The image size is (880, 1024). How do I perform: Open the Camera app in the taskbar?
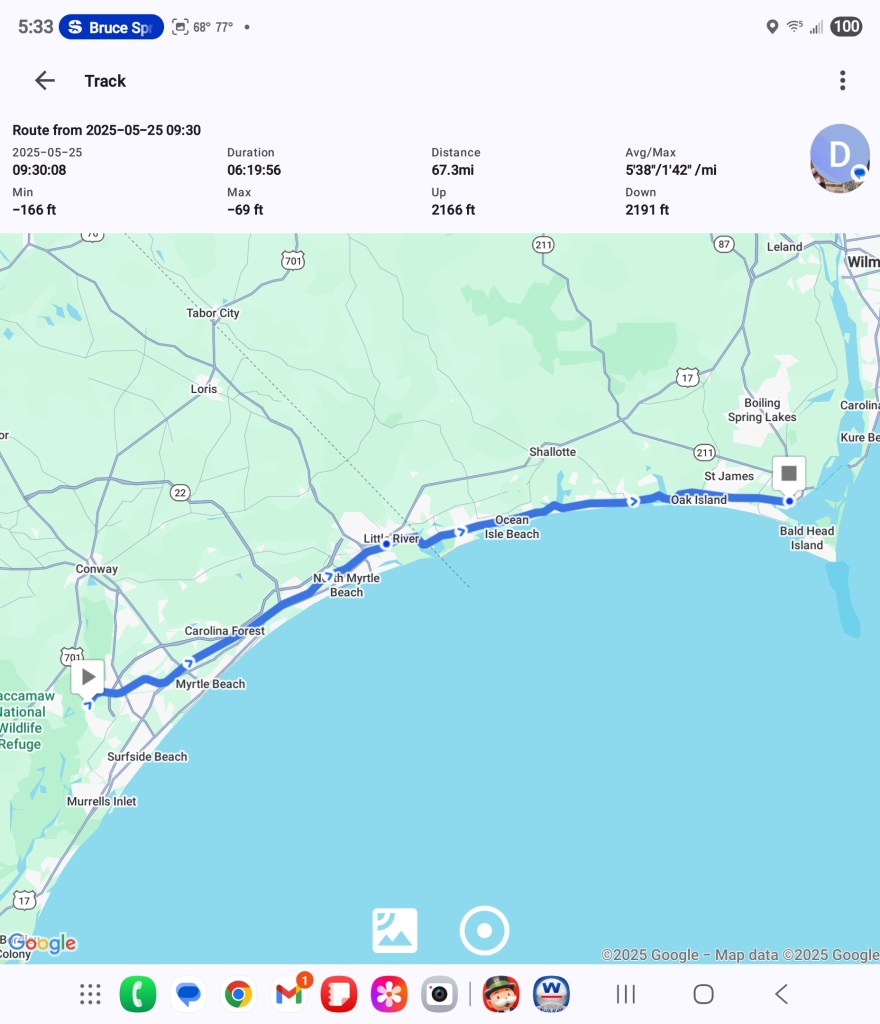coord(439,994)
